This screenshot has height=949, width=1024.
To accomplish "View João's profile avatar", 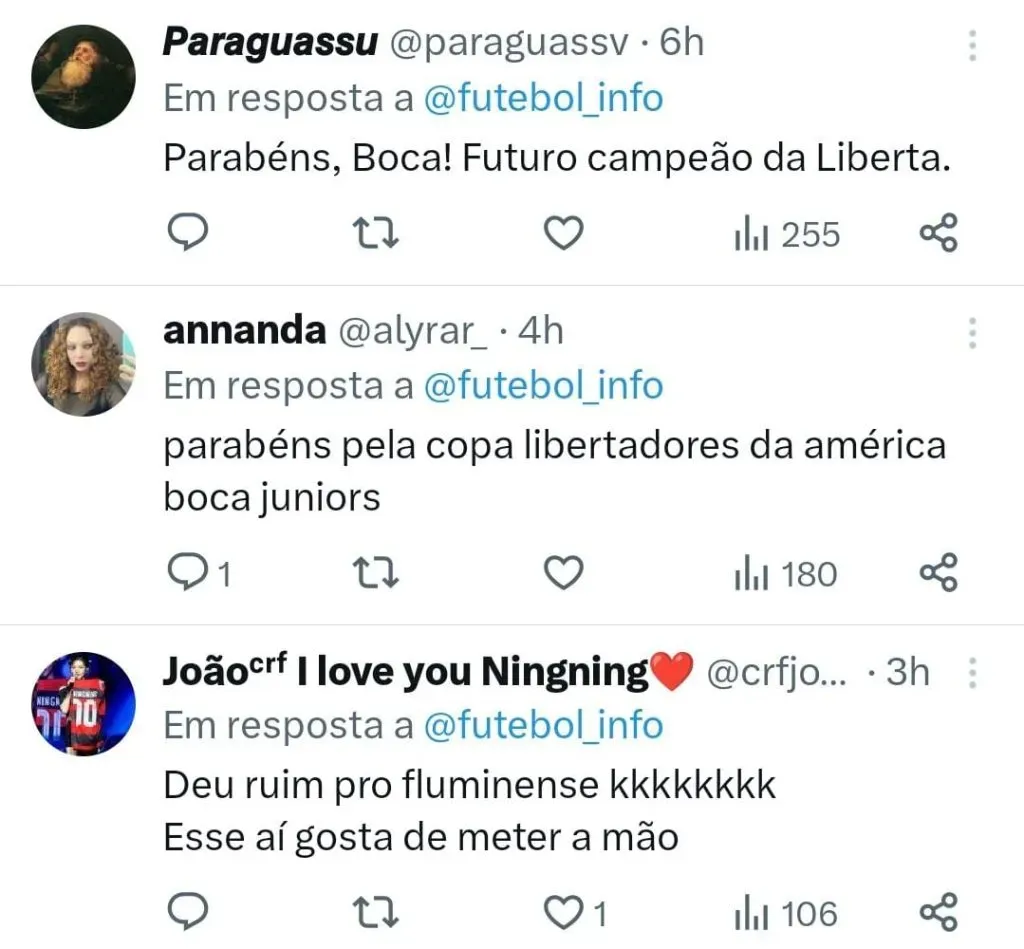I will pos(83,704).
